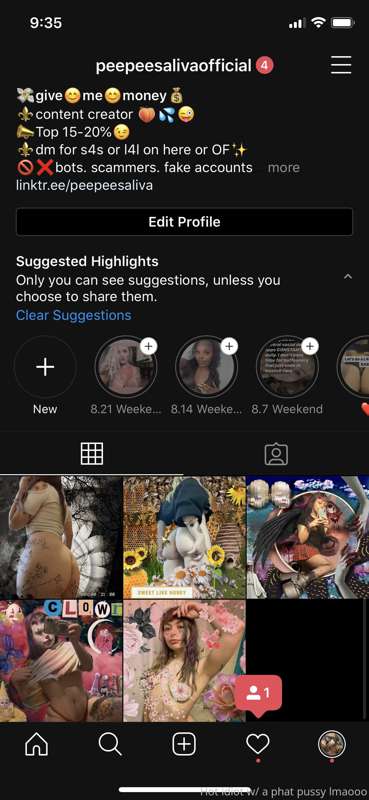Tap the Edit Profile button
Viewport: 369px width, 800px height.
tap(184, 222)
